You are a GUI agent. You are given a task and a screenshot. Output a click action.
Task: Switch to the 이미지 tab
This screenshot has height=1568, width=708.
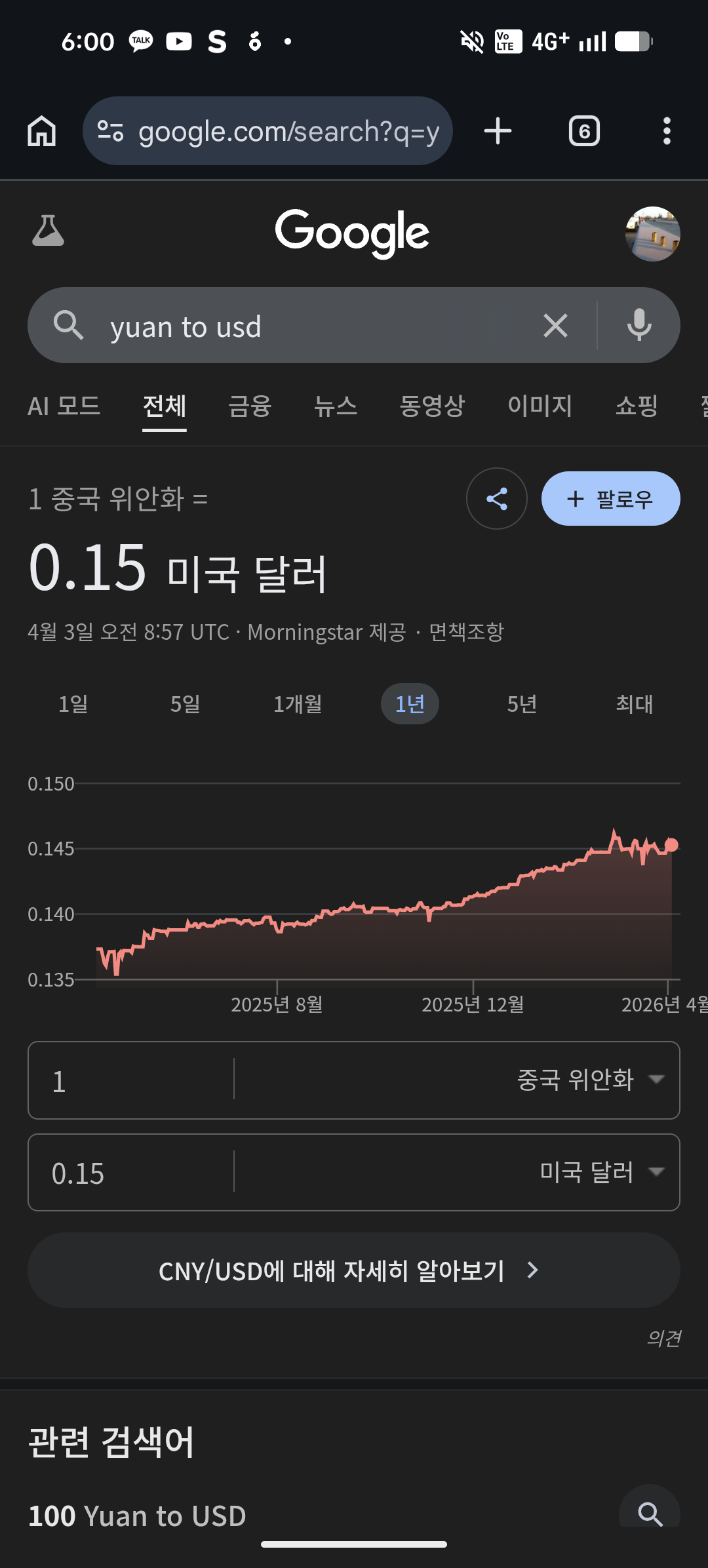[x=540, y=406]
